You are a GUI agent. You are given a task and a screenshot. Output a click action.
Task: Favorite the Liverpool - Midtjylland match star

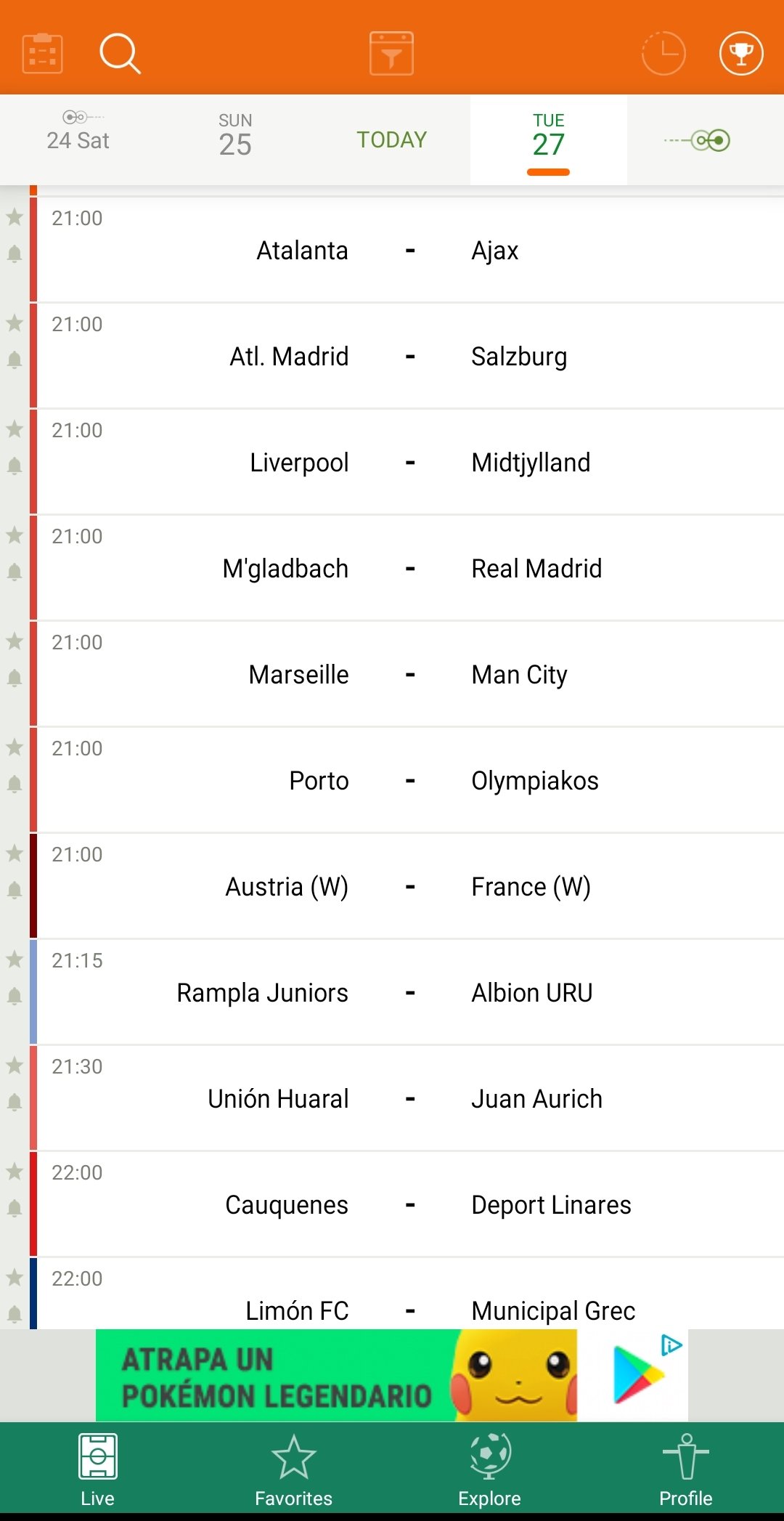[x=15, y=429]
